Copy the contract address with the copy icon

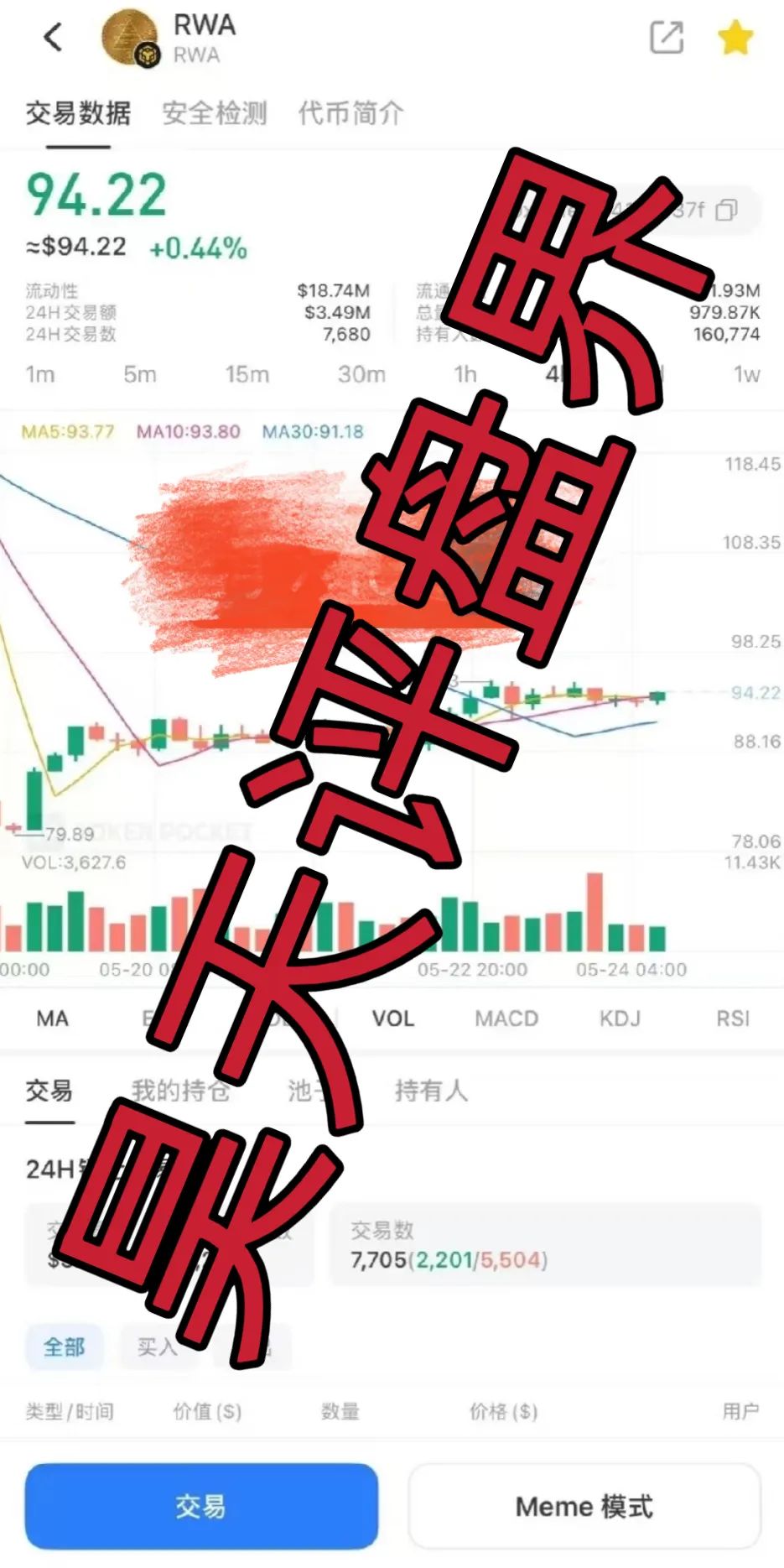(726, 211)
